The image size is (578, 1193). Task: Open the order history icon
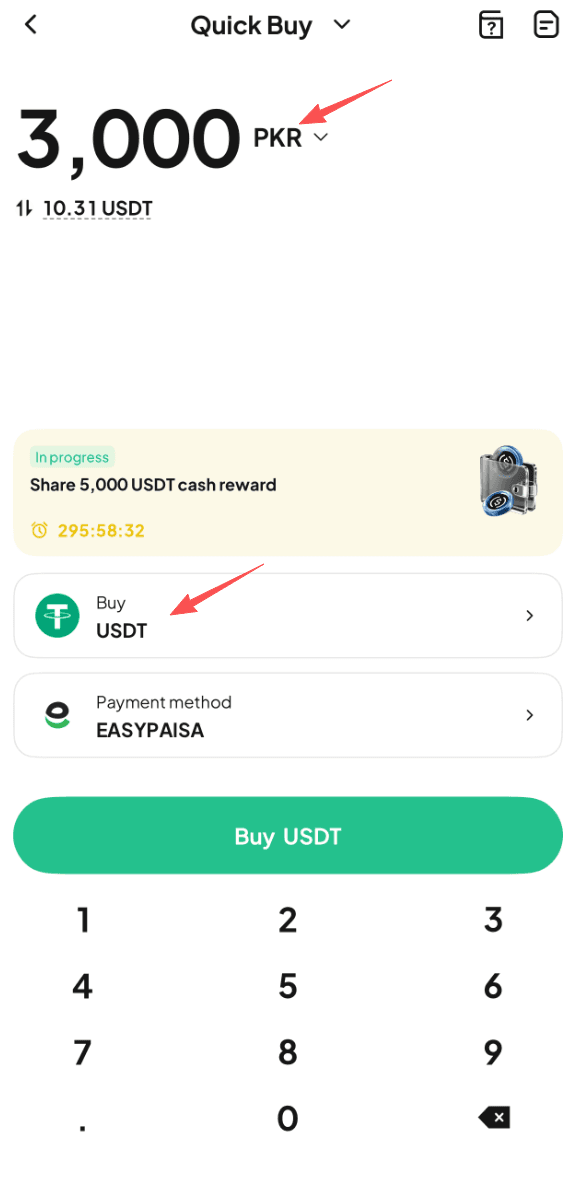coord(546,25)
